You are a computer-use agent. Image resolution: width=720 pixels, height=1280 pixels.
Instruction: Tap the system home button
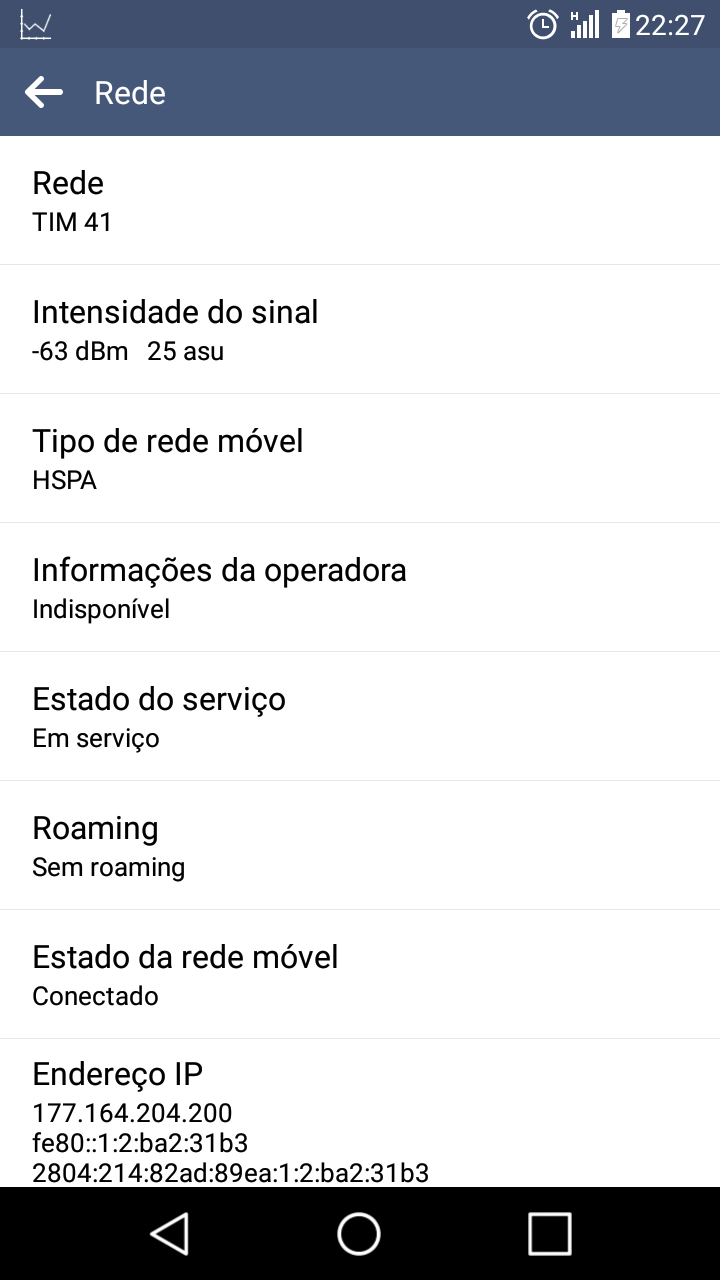pyautogui.click(x=359, y=1233)
